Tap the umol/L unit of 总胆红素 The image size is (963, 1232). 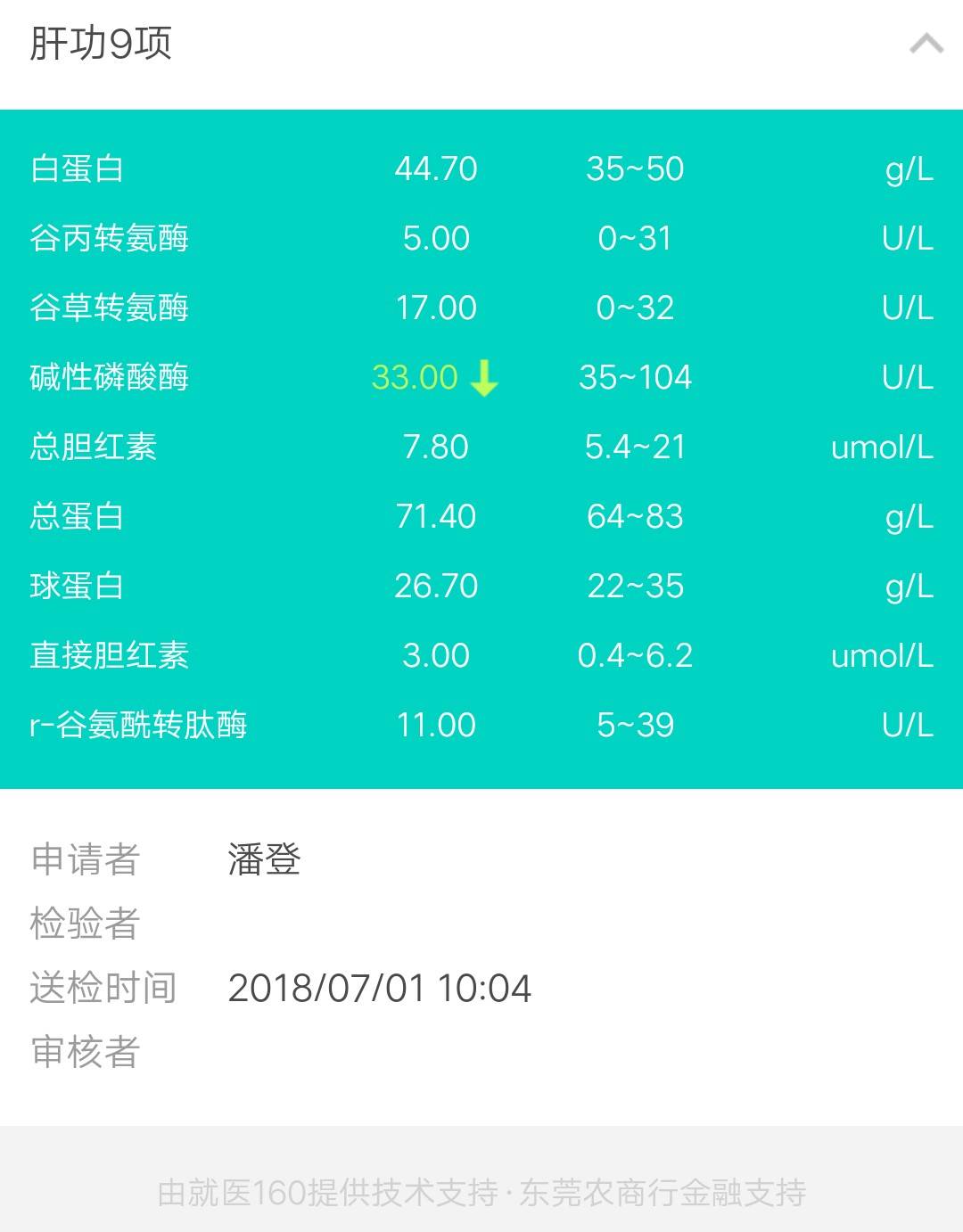click(x=880, y=447)
